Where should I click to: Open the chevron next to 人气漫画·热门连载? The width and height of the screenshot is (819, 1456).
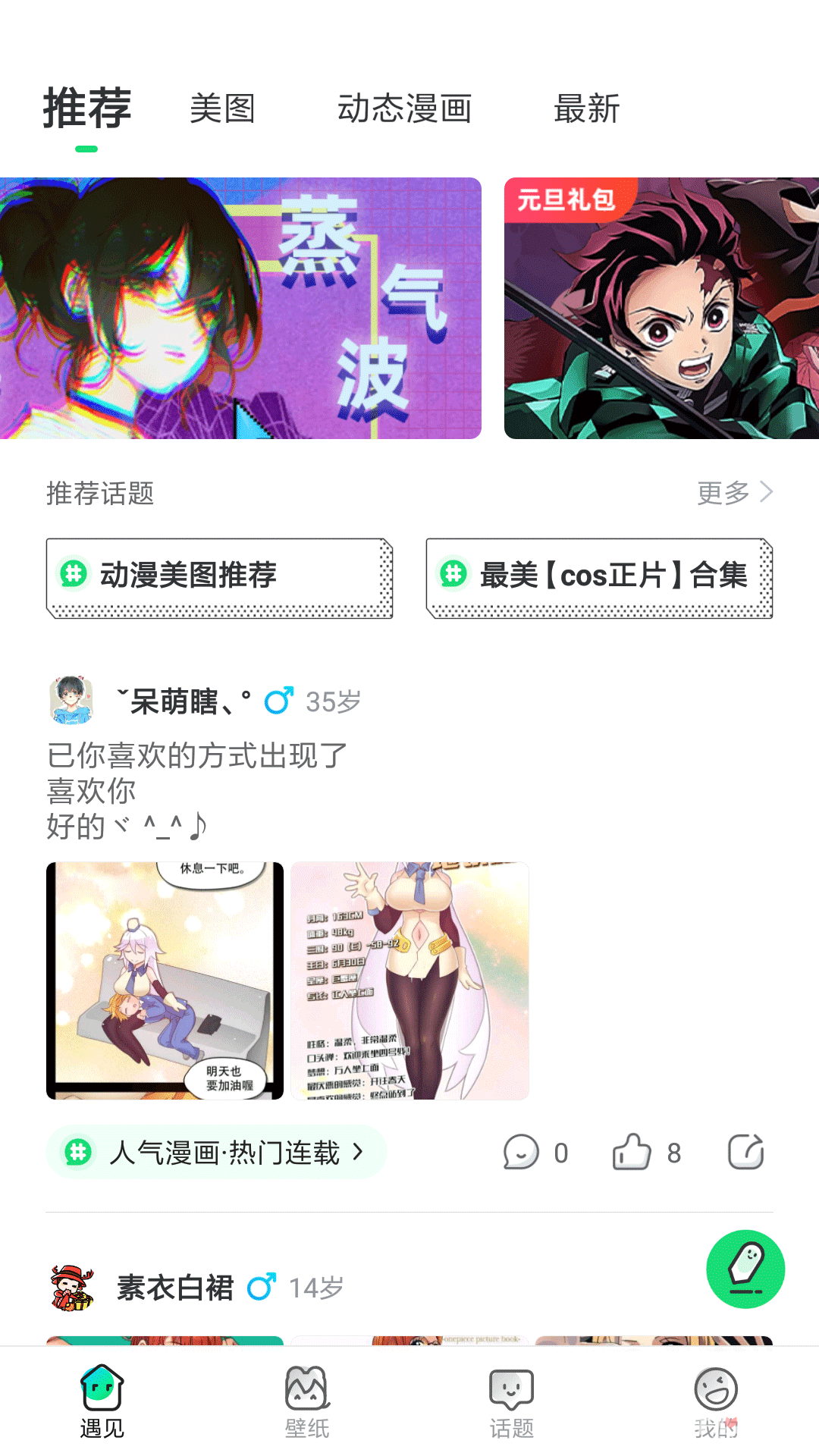356,1151
